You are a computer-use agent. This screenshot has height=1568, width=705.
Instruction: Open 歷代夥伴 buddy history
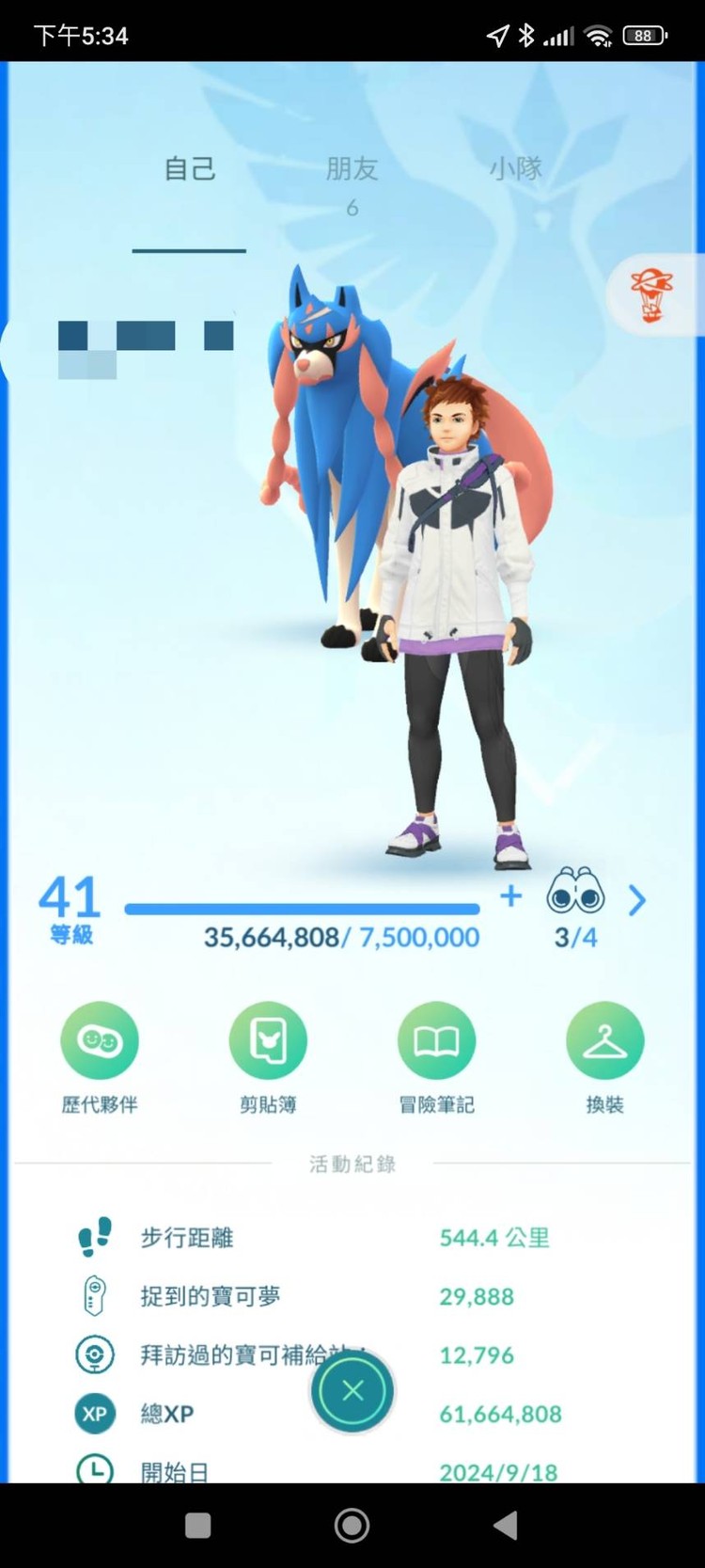[100, 1041]
